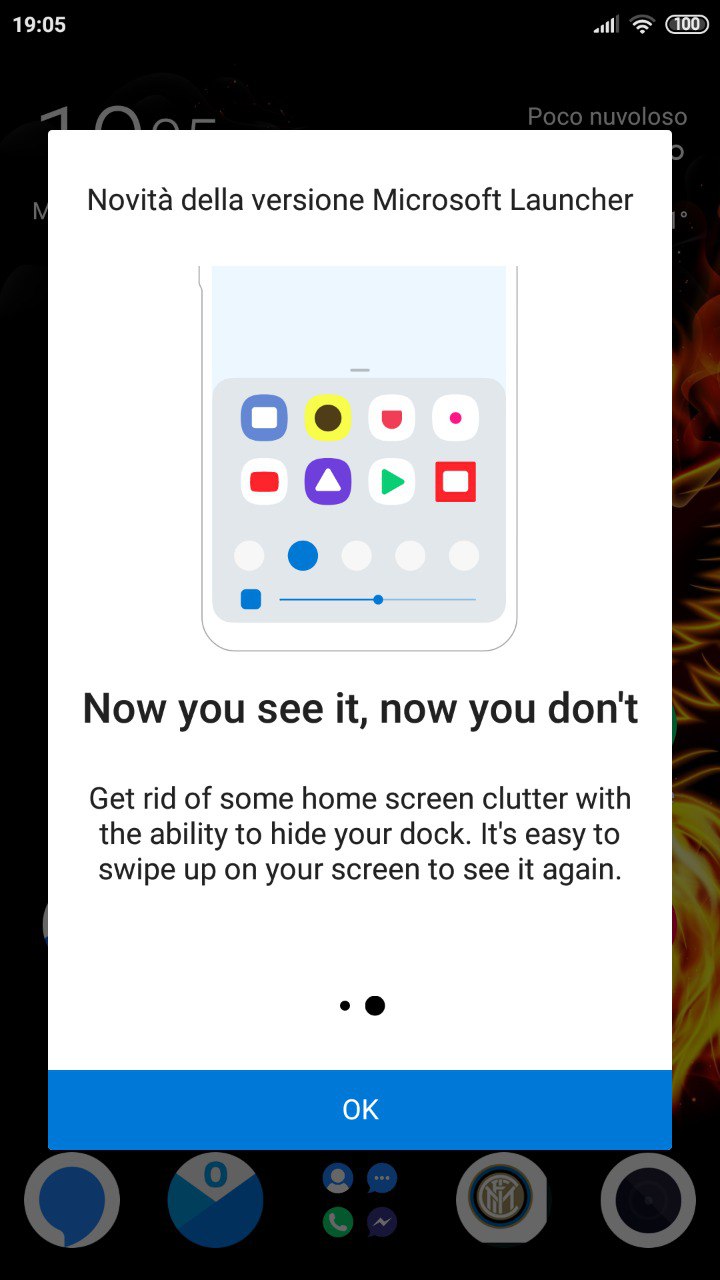Viewport: 720px width, 1280px height.
Task: Select the second page indicator dot
Action: tap(375, 1006)
